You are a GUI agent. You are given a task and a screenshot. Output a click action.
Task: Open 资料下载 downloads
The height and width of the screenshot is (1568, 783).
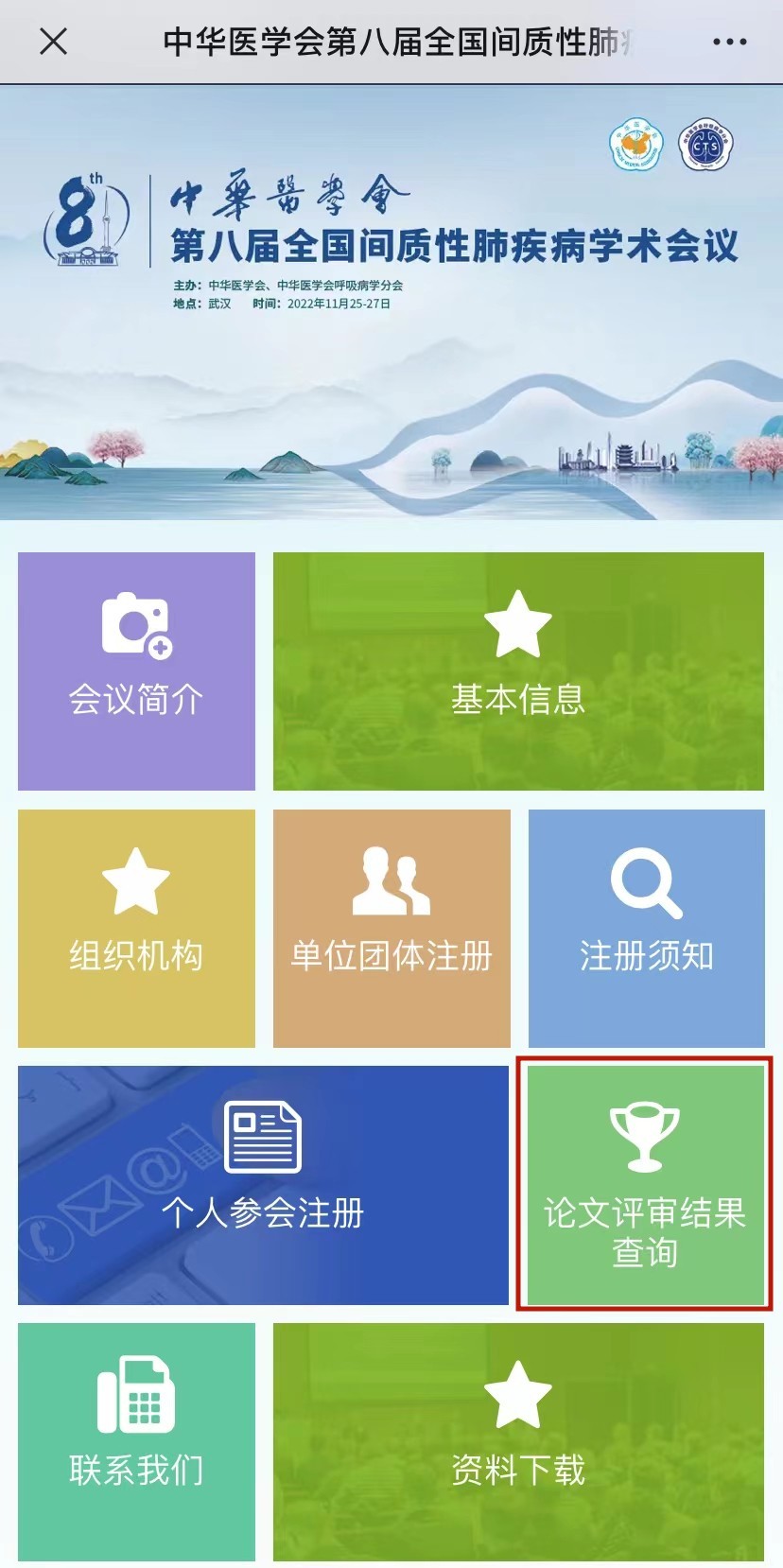pos(518,1442)
